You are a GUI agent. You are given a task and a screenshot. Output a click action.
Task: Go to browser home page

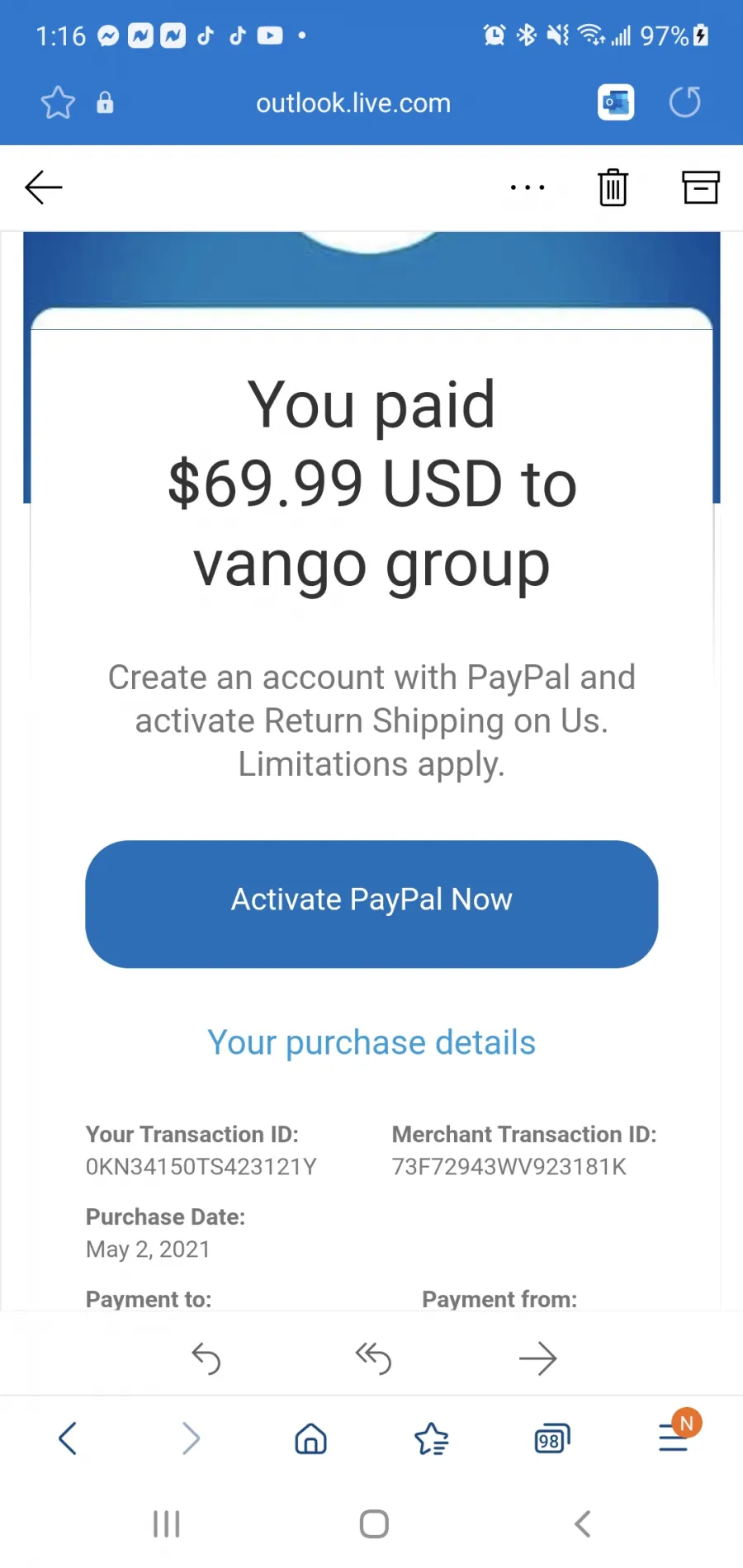point(310,1438)
